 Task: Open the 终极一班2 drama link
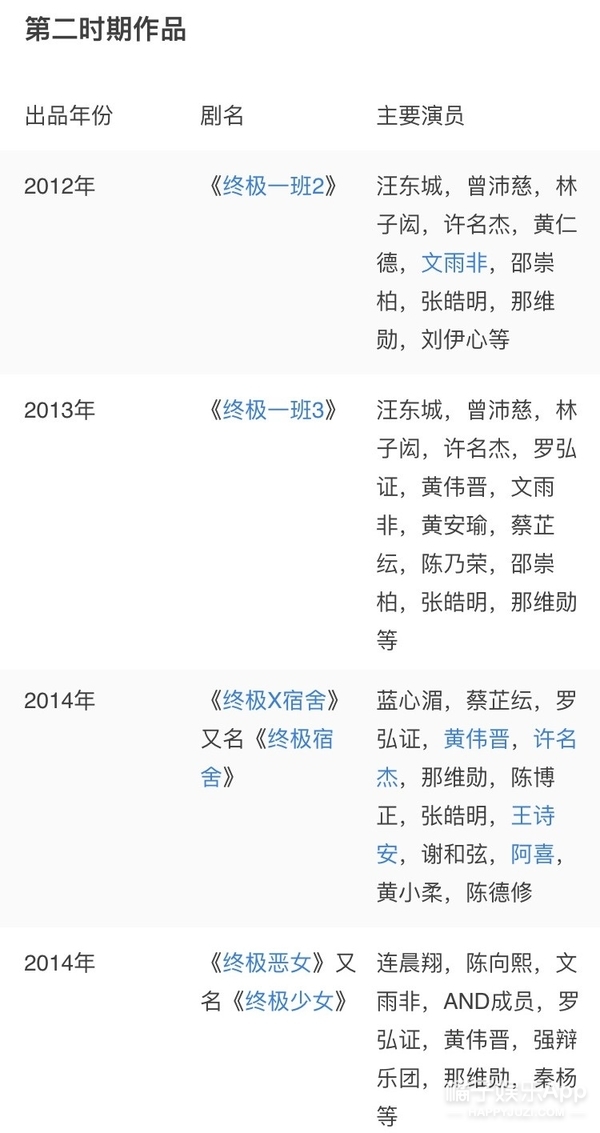tap(273, 187)
